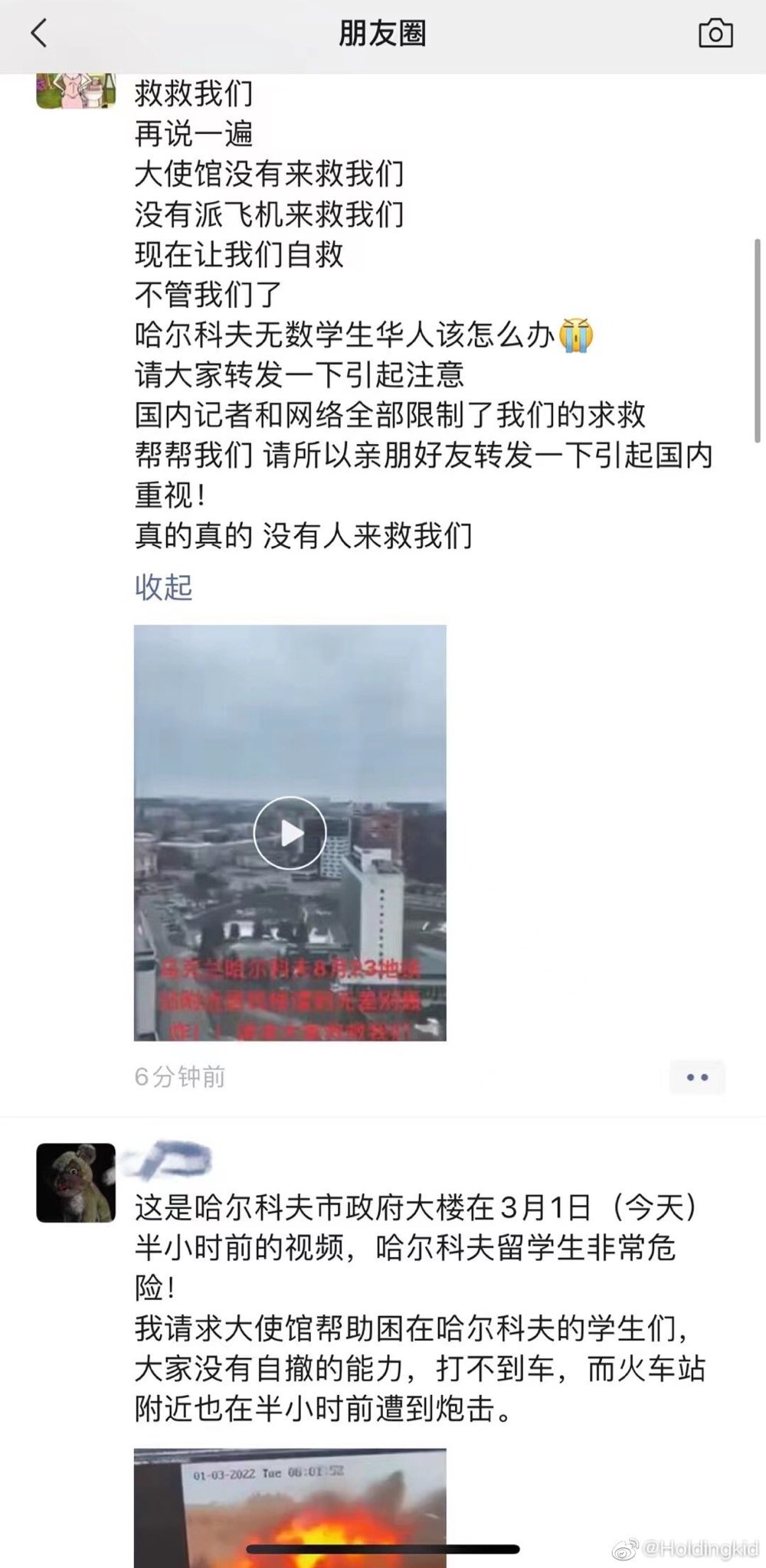The image size is (766, 1568).
Task: Open the camera to post a Moment
Action: pyautogui.click(x=715, y=34)
